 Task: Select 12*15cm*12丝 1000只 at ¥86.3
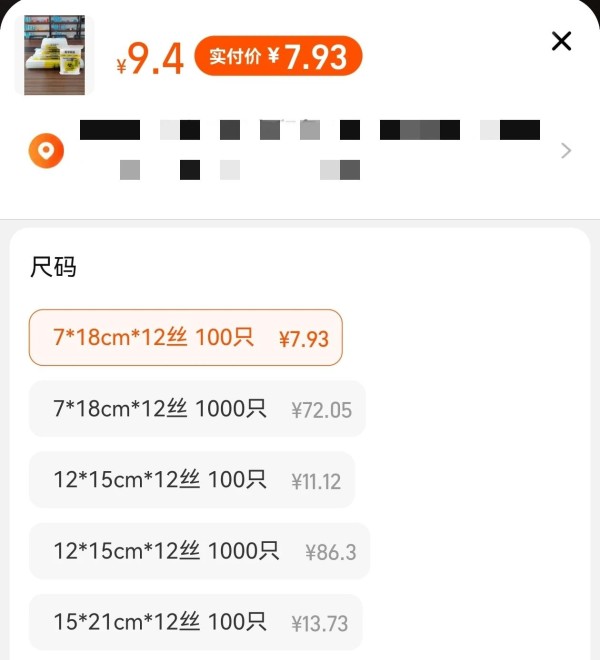click(199, 551)
